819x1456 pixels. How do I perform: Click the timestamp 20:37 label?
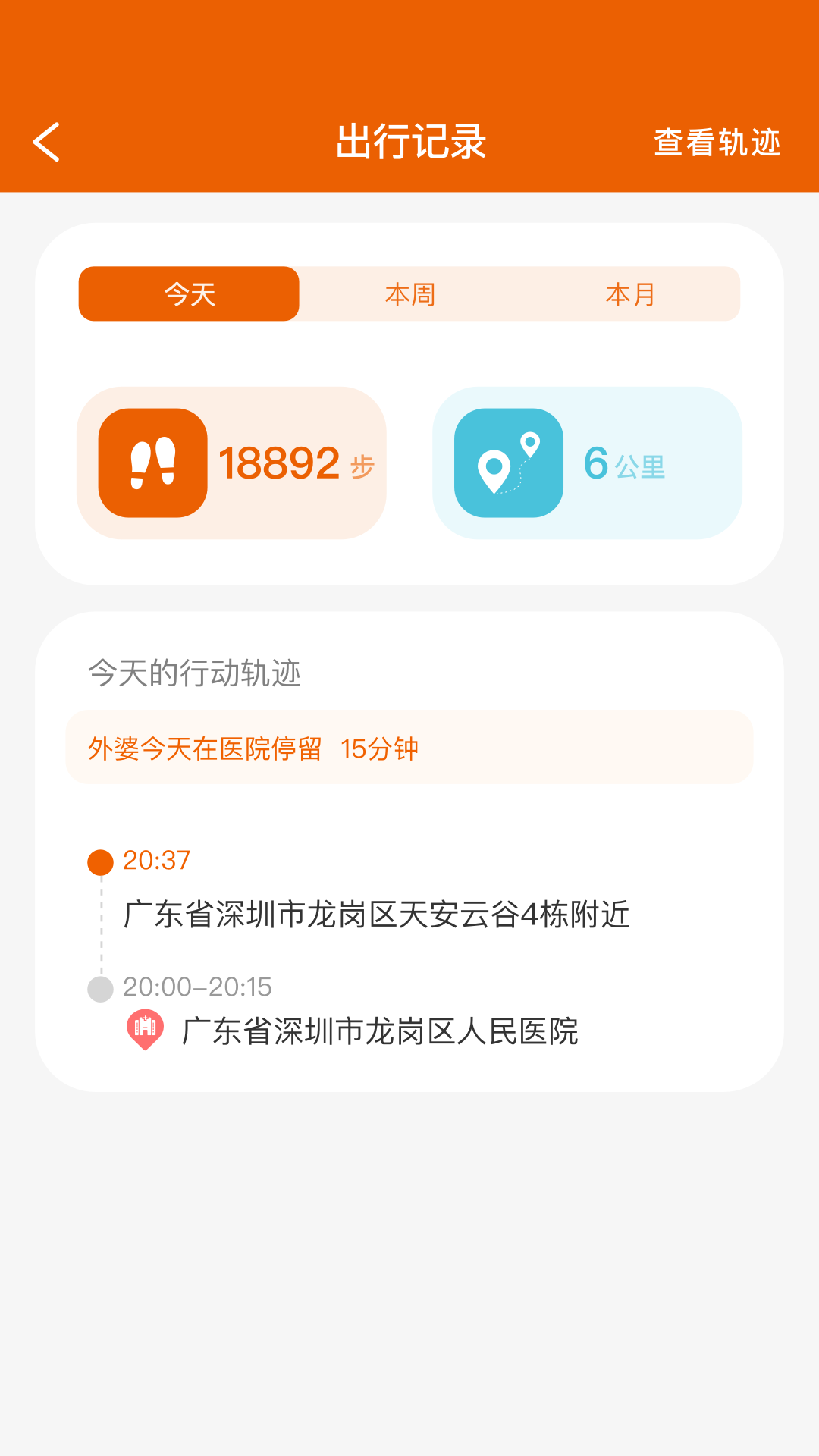pyautogui.click(x=155, y=861)
